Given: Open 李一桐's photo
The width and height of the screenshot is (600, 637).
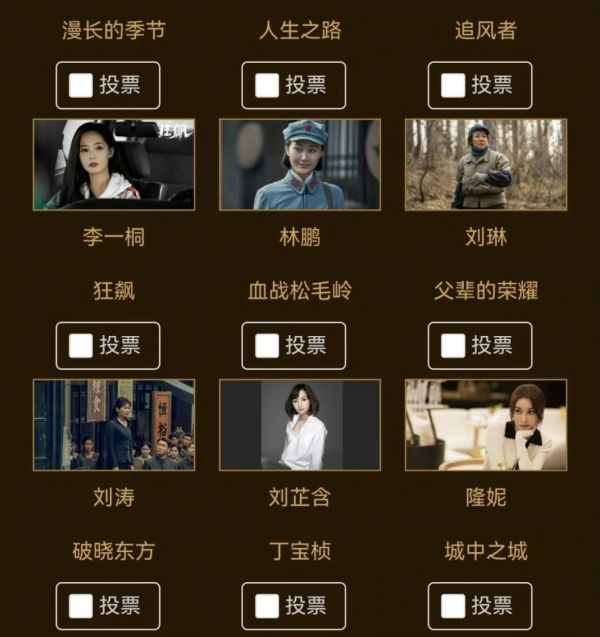Looking at the screenshot, I should [113, 165].
